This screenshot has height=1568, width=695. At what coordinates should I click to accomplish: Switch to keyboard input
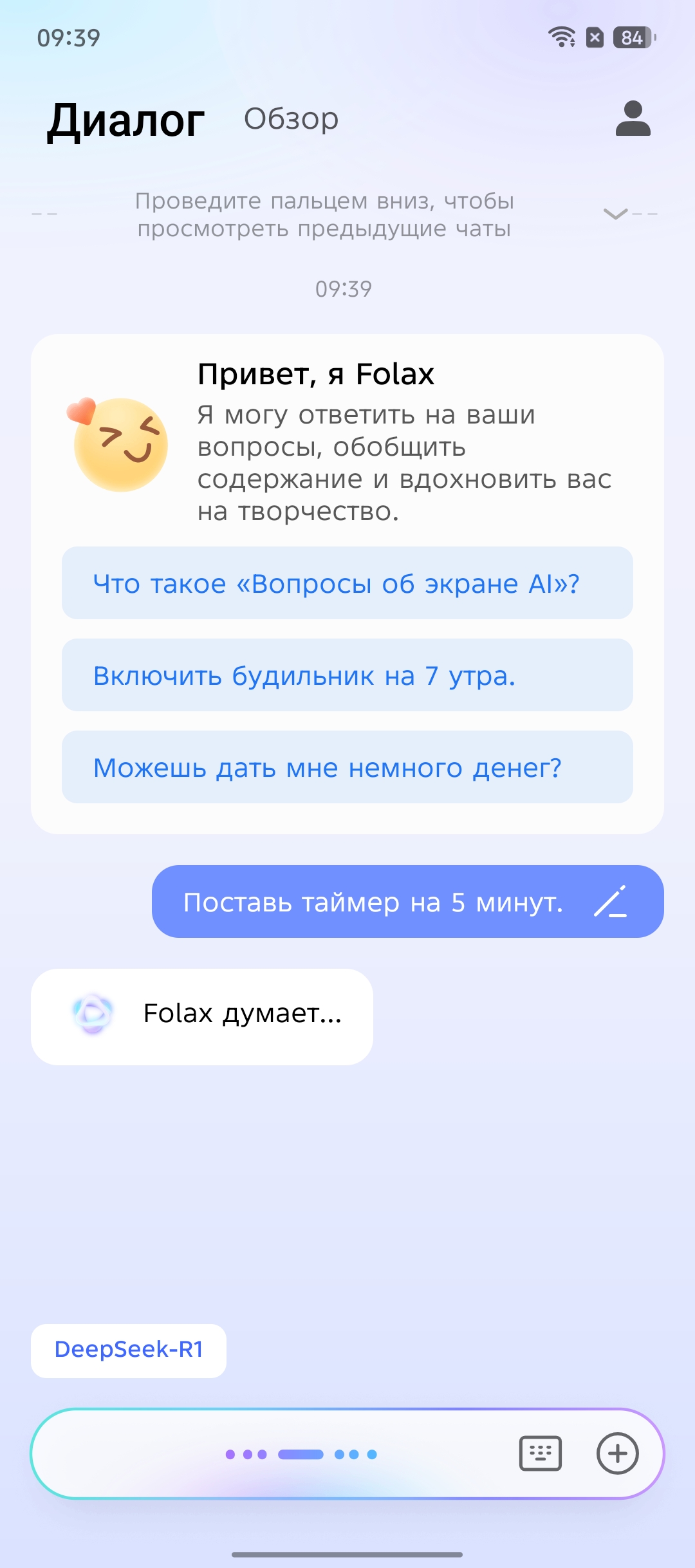541,1453
